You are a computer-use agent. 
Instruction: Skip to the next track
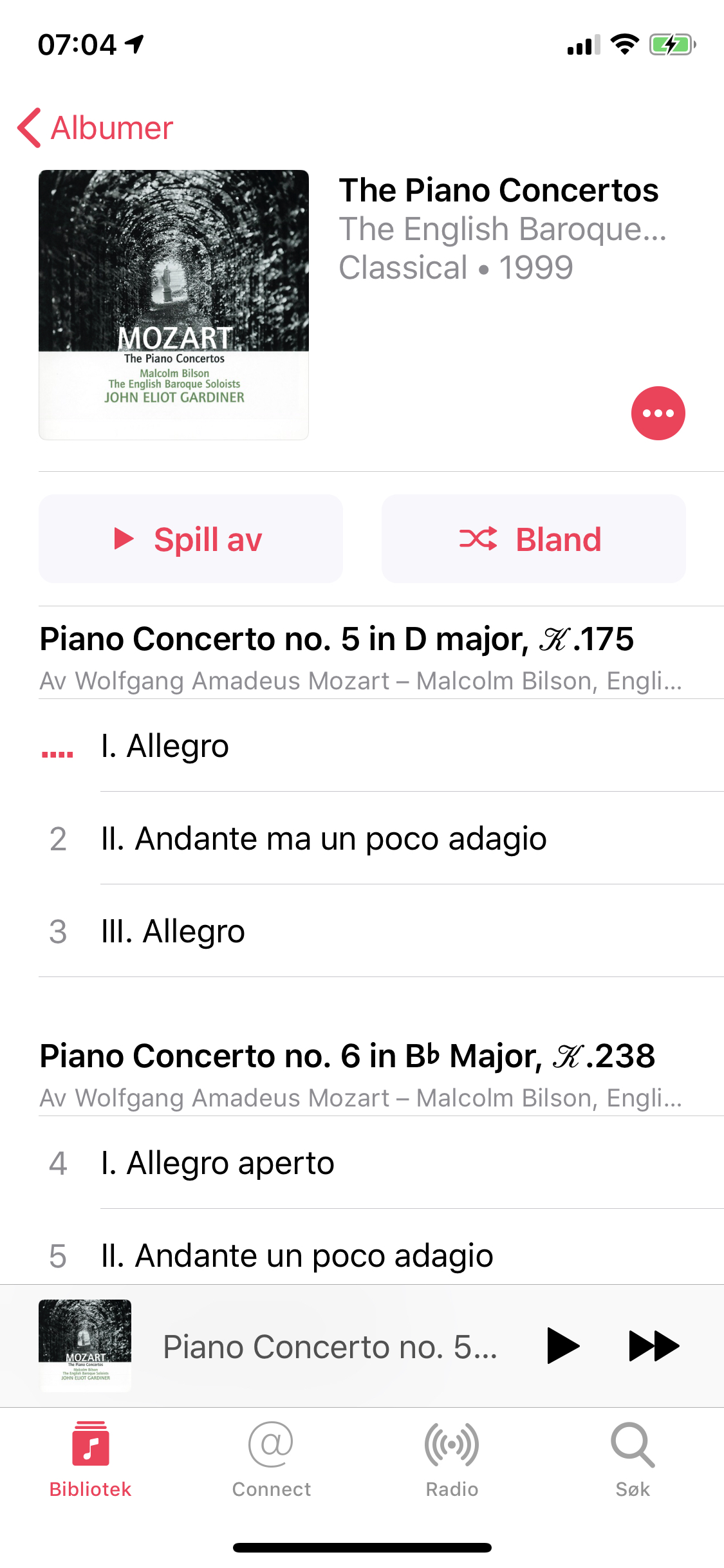click(653, 1346)
